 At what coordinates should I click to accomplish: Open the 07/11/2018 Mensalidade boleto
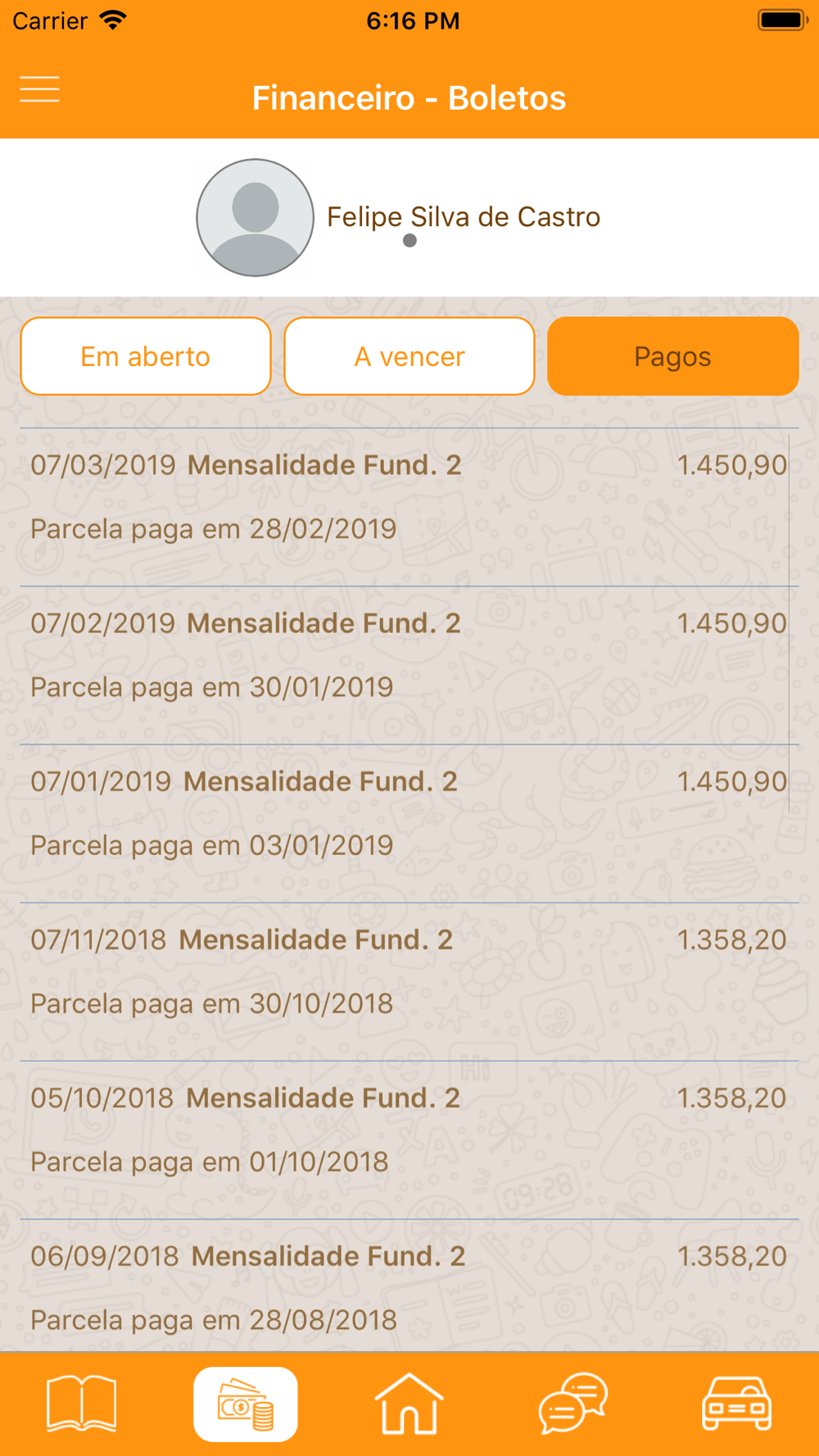pos(408,971)
